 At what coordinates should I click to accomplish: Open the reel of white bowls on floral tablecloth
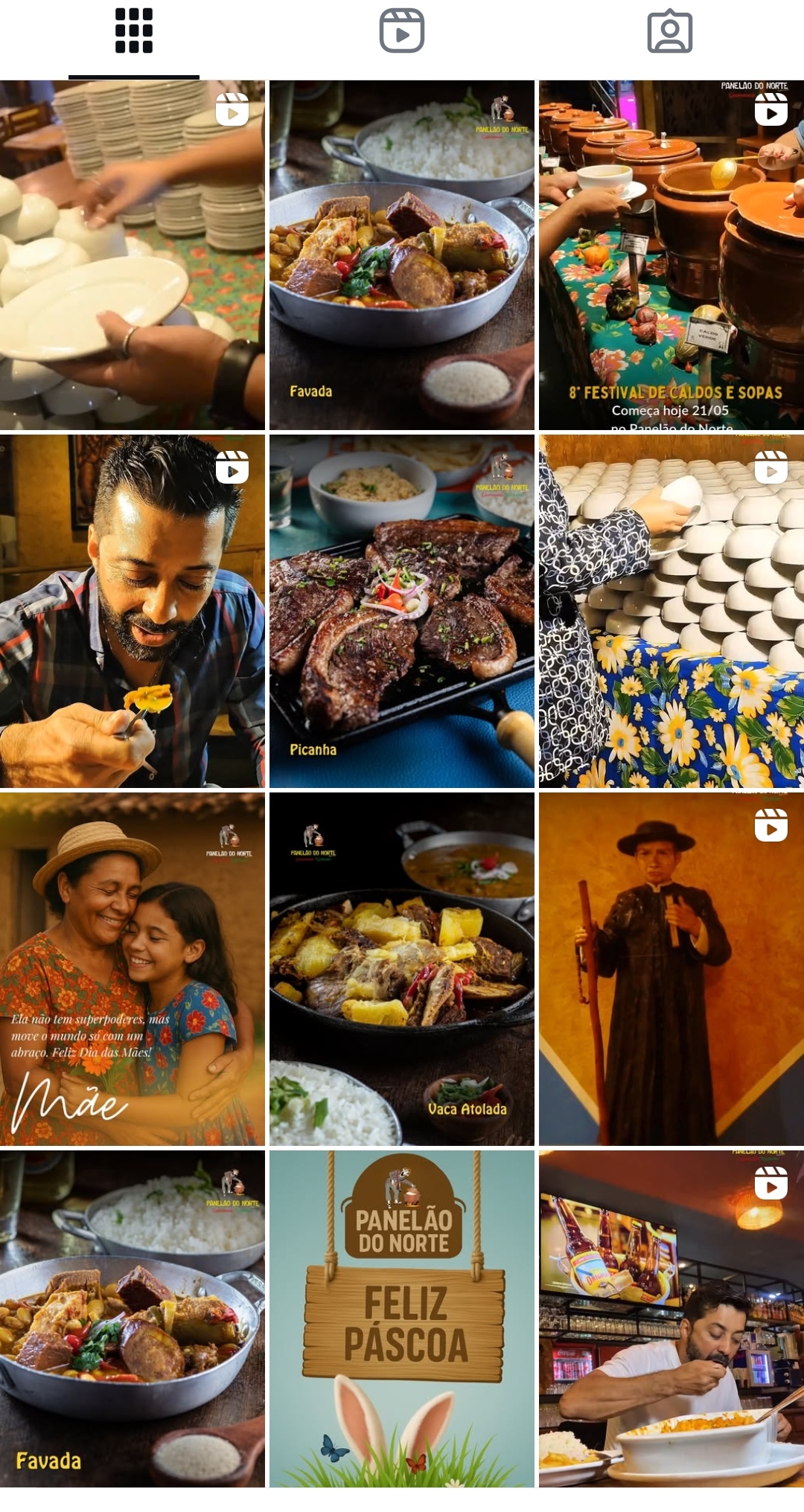pos(671,611)
